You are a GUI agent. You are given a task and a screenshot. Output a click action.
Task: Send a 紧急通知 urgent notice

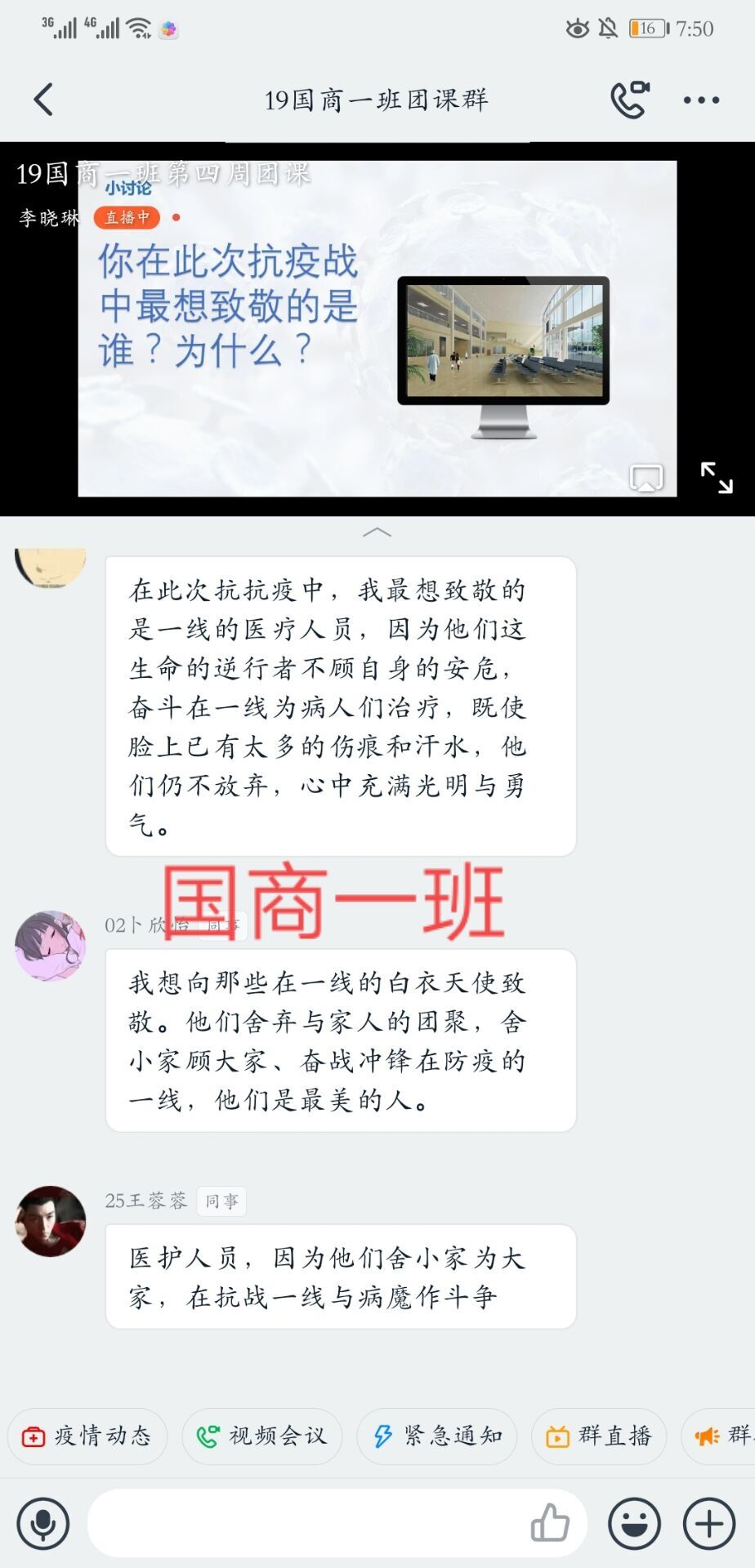[x=437, y=1437]
